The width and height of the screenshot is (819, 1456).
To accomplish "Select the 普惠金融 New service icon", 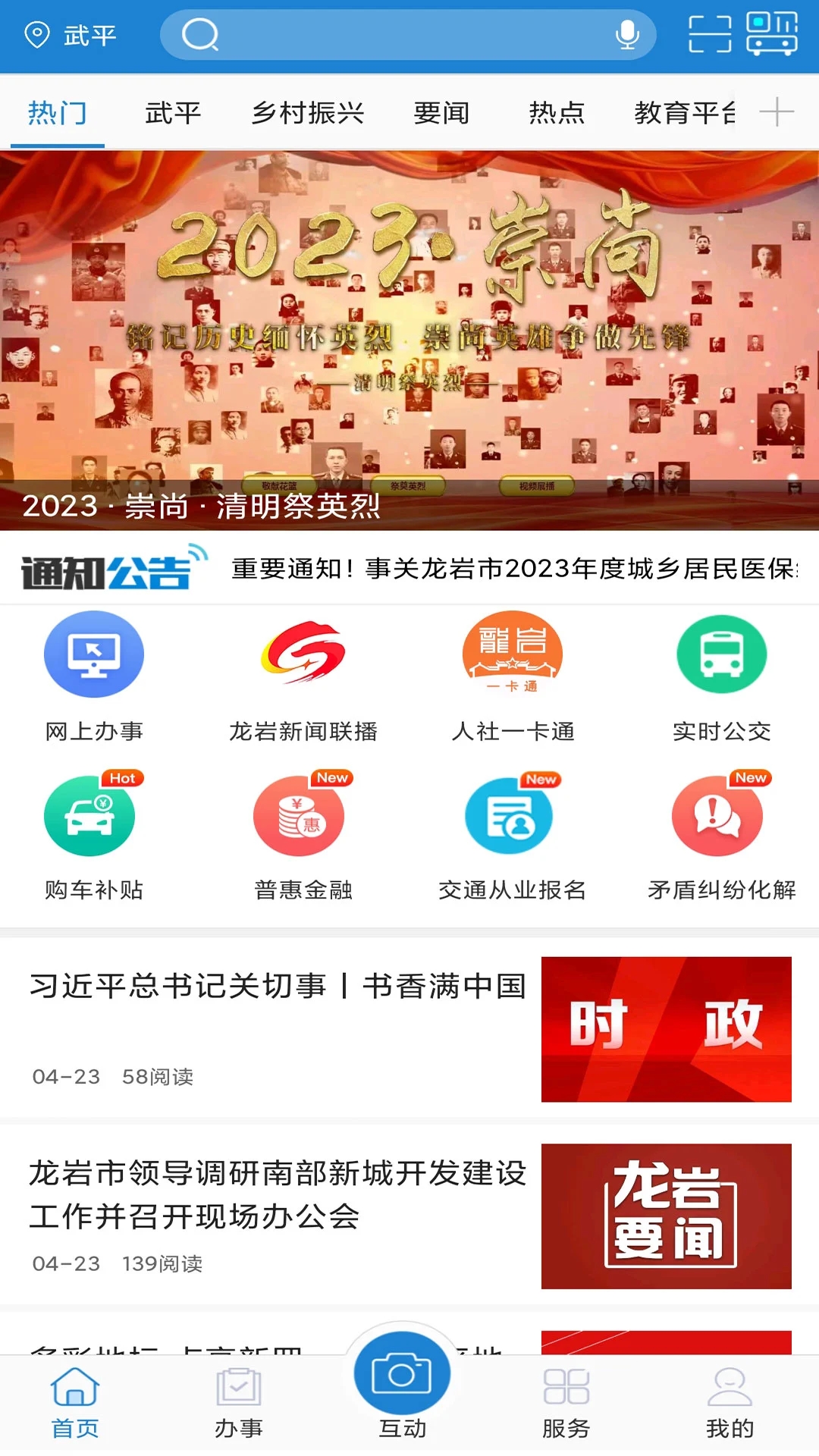I will (302, 838).
